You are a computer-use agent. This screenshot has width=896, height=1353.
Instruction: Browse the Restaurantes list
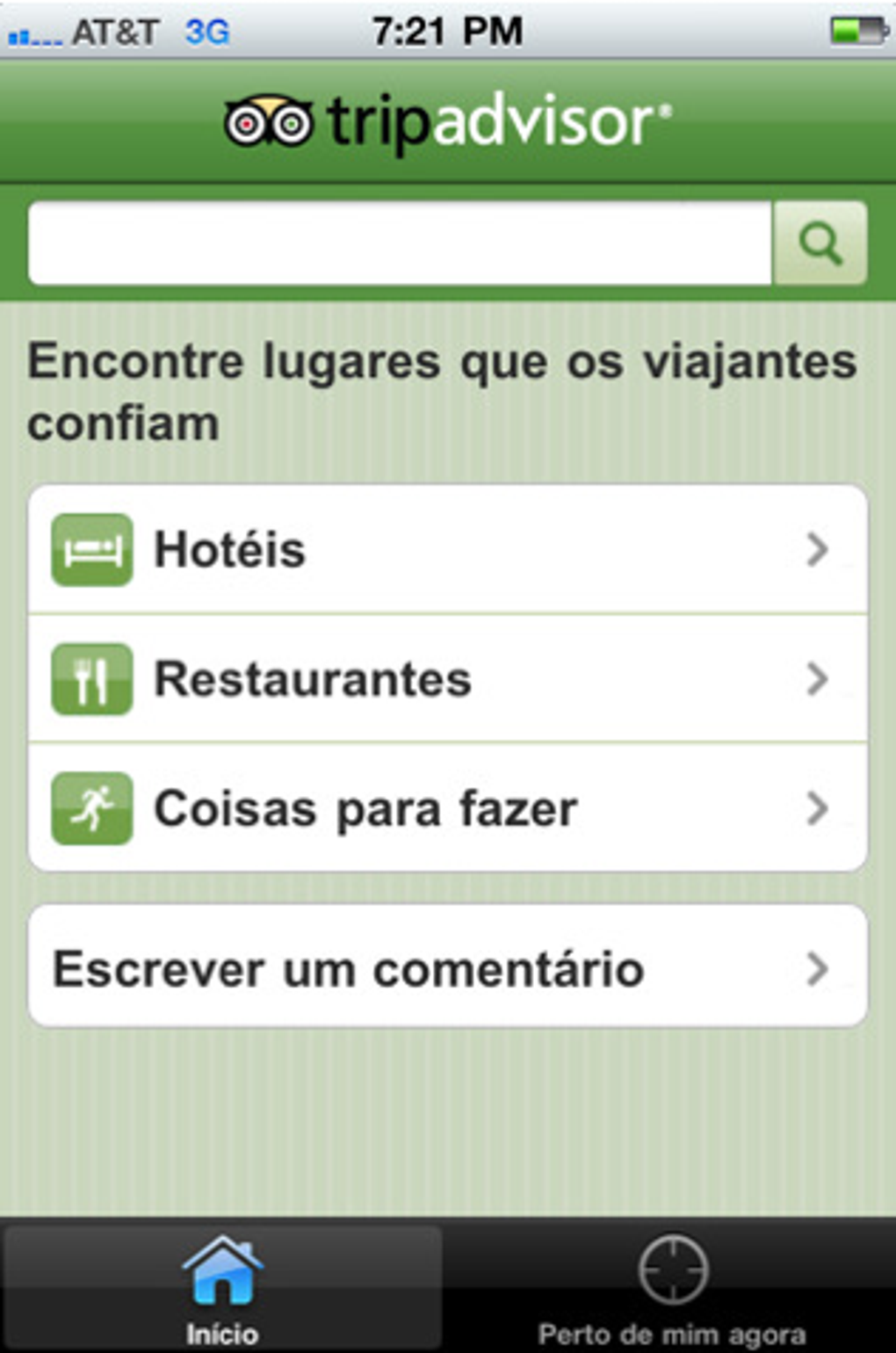click(x=448, y=679)
